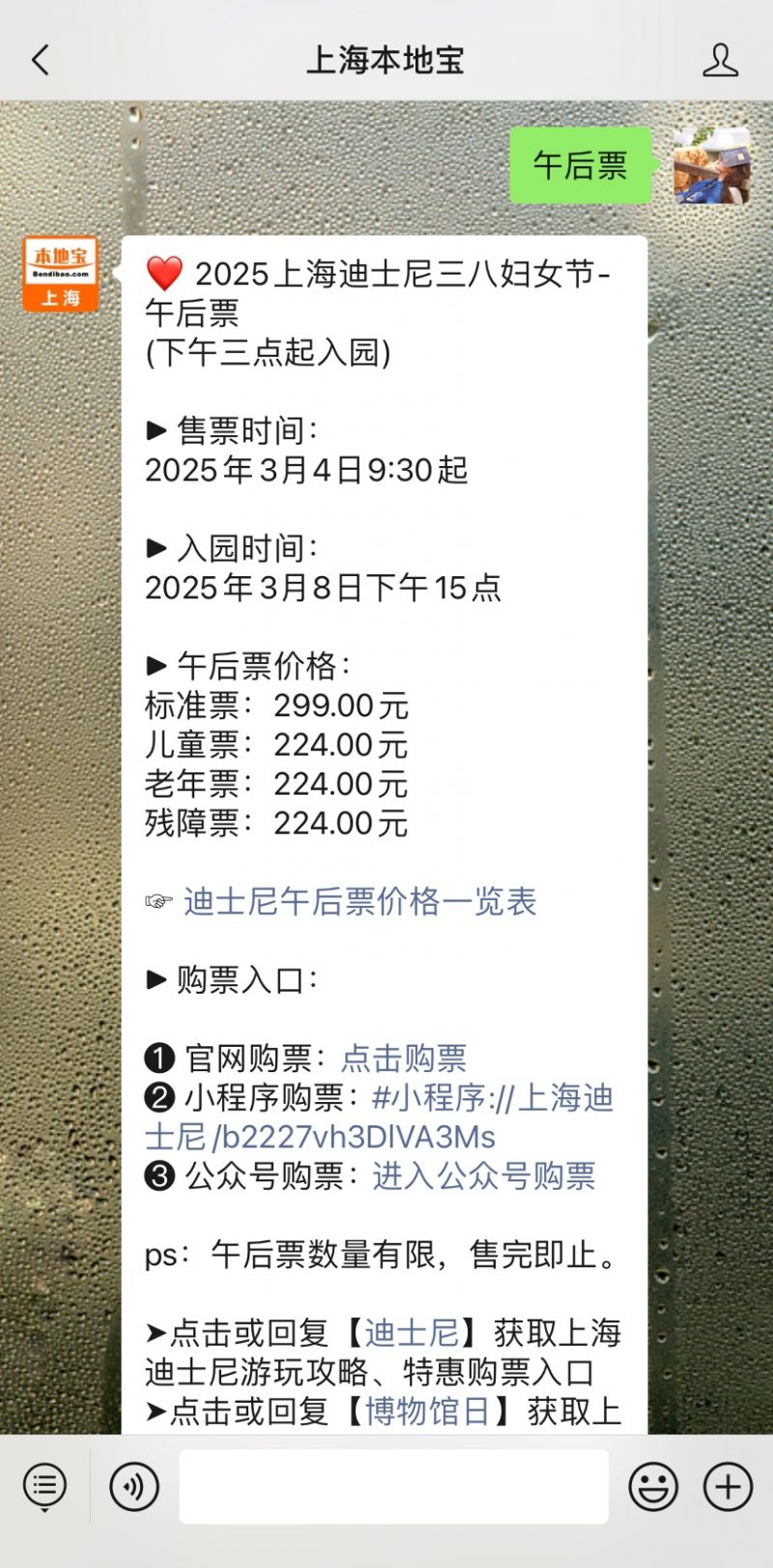This screenshot has height=1568, width=773.
Task: Focus the message text field
Action: (x=393, y=1486)
